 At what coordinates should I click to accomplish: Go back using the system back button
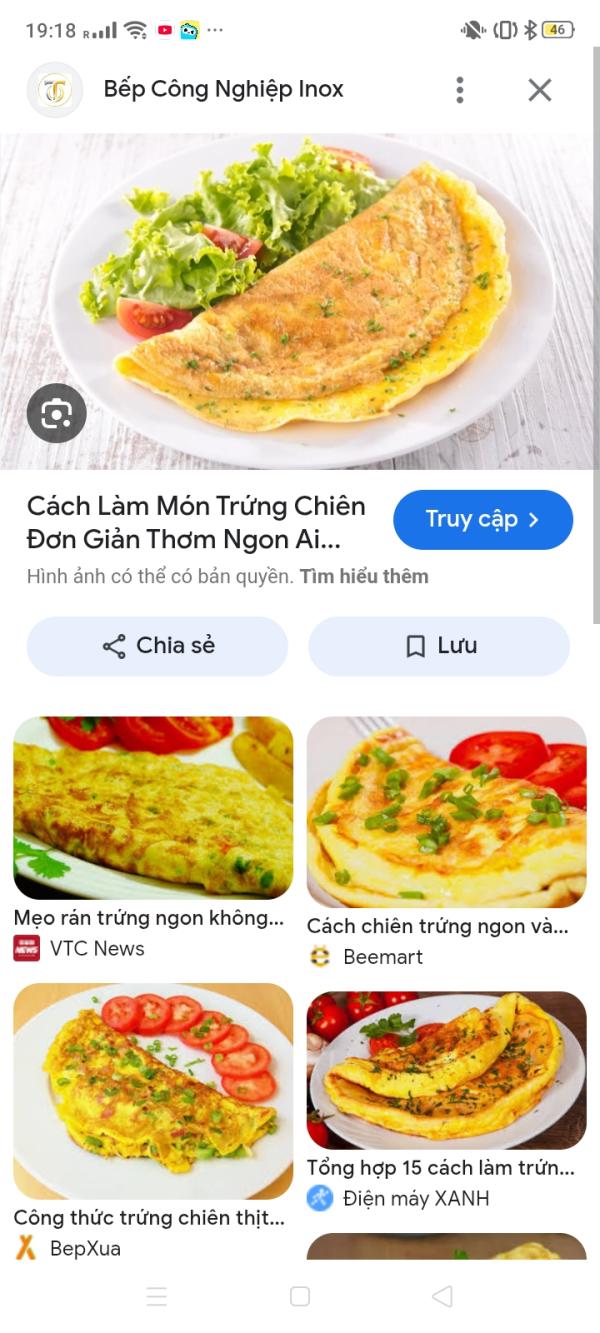point(442,1297)
